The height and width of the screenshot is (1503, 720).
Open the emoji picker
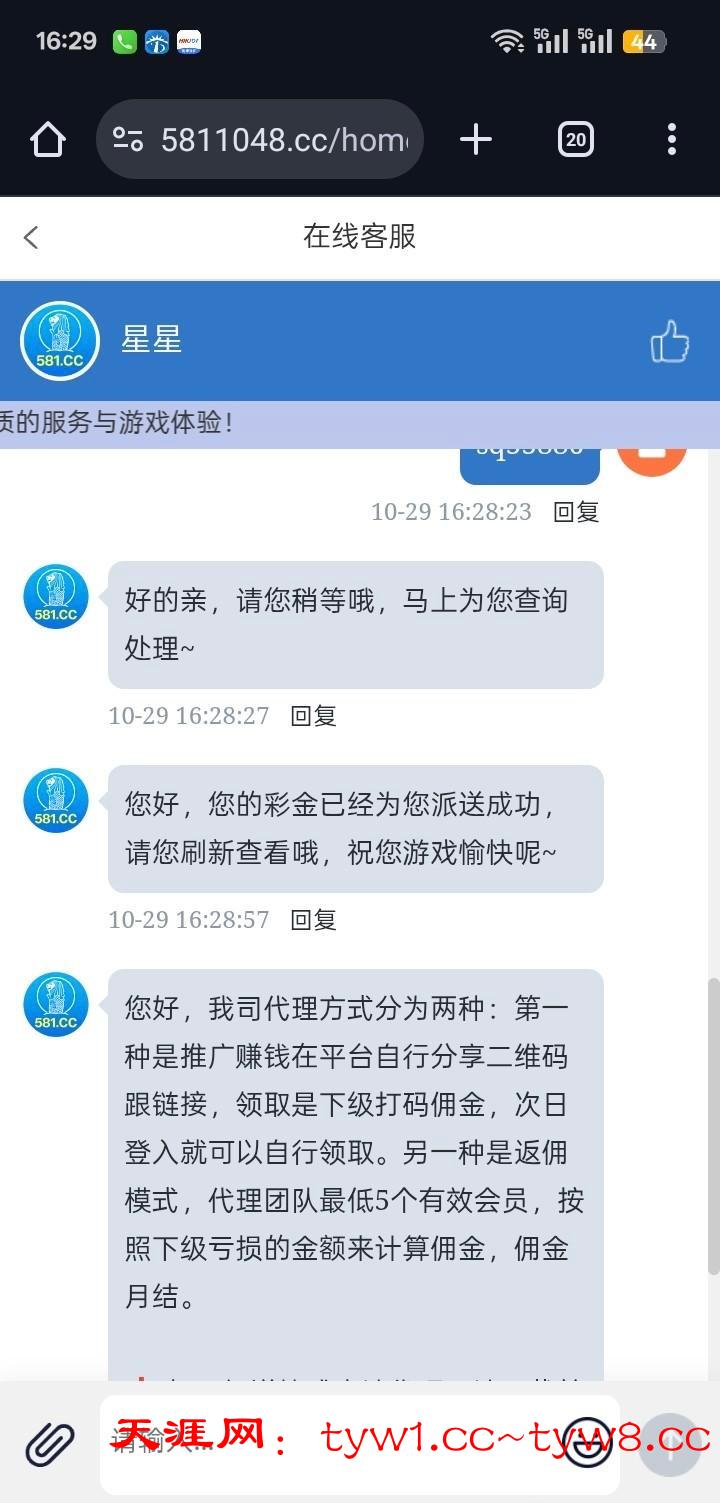[x=588, y=1443]
